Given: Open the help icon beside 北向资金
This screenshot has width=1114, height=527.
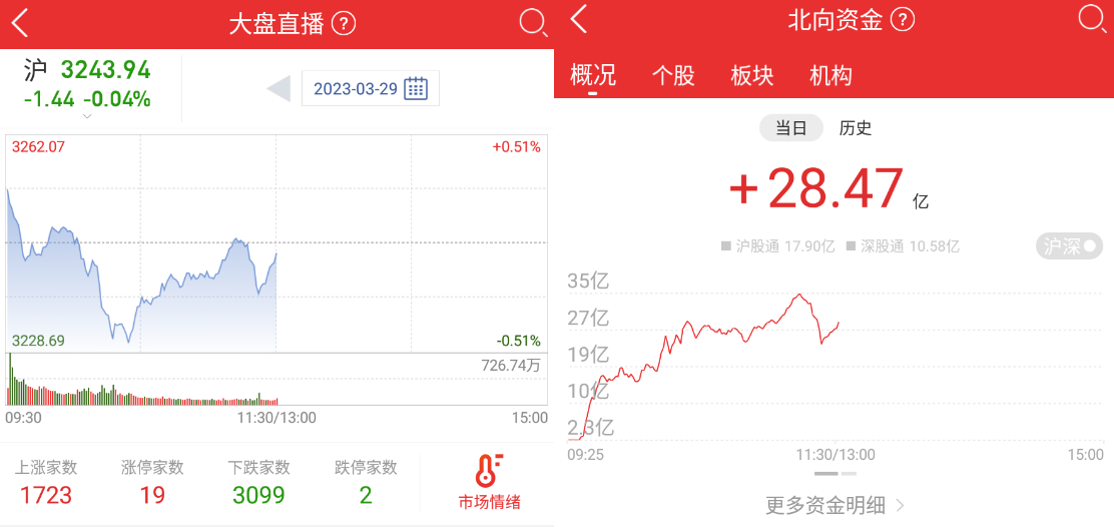Looking at the screenshot, I should tap(903, 20).
